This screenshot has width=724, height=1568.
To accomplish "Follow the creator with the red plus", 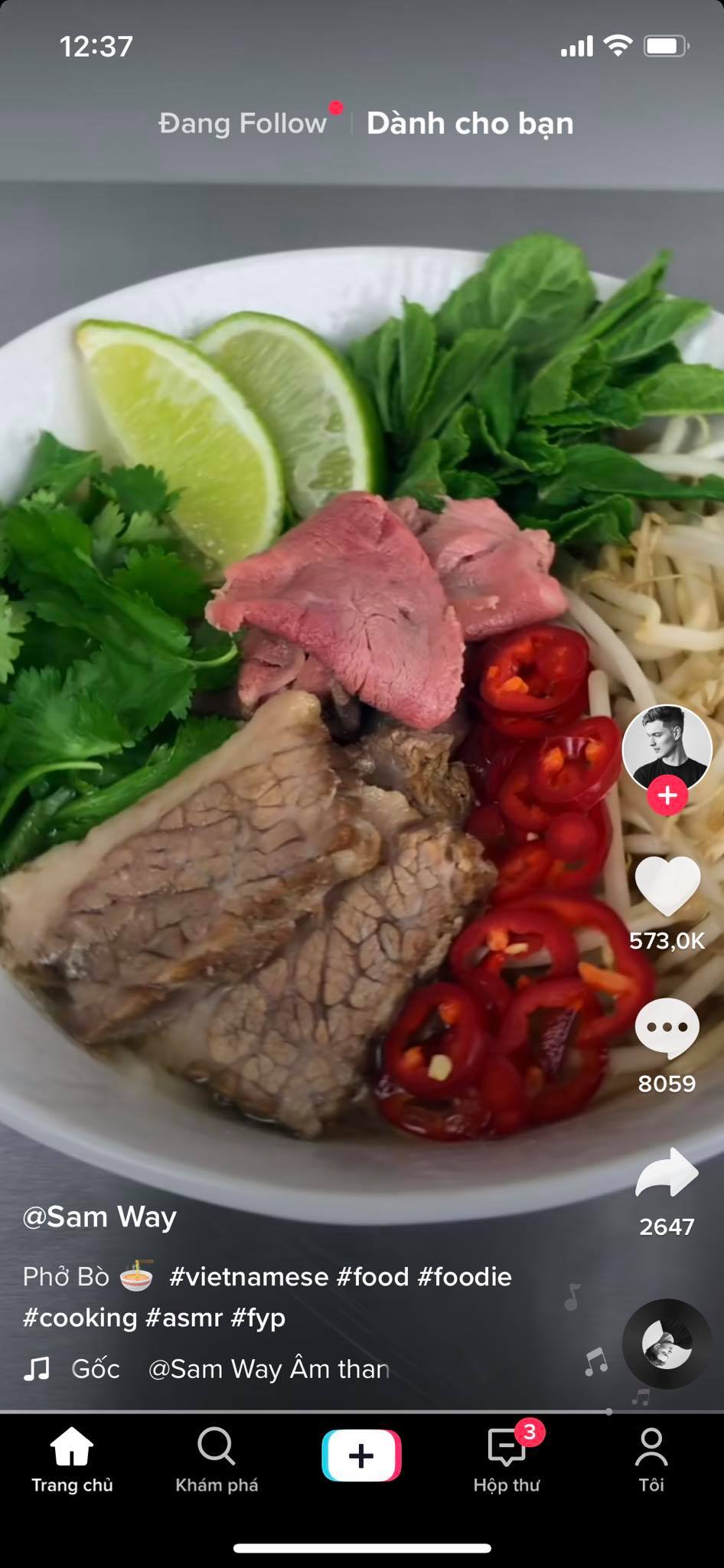I will pos(667,795).
